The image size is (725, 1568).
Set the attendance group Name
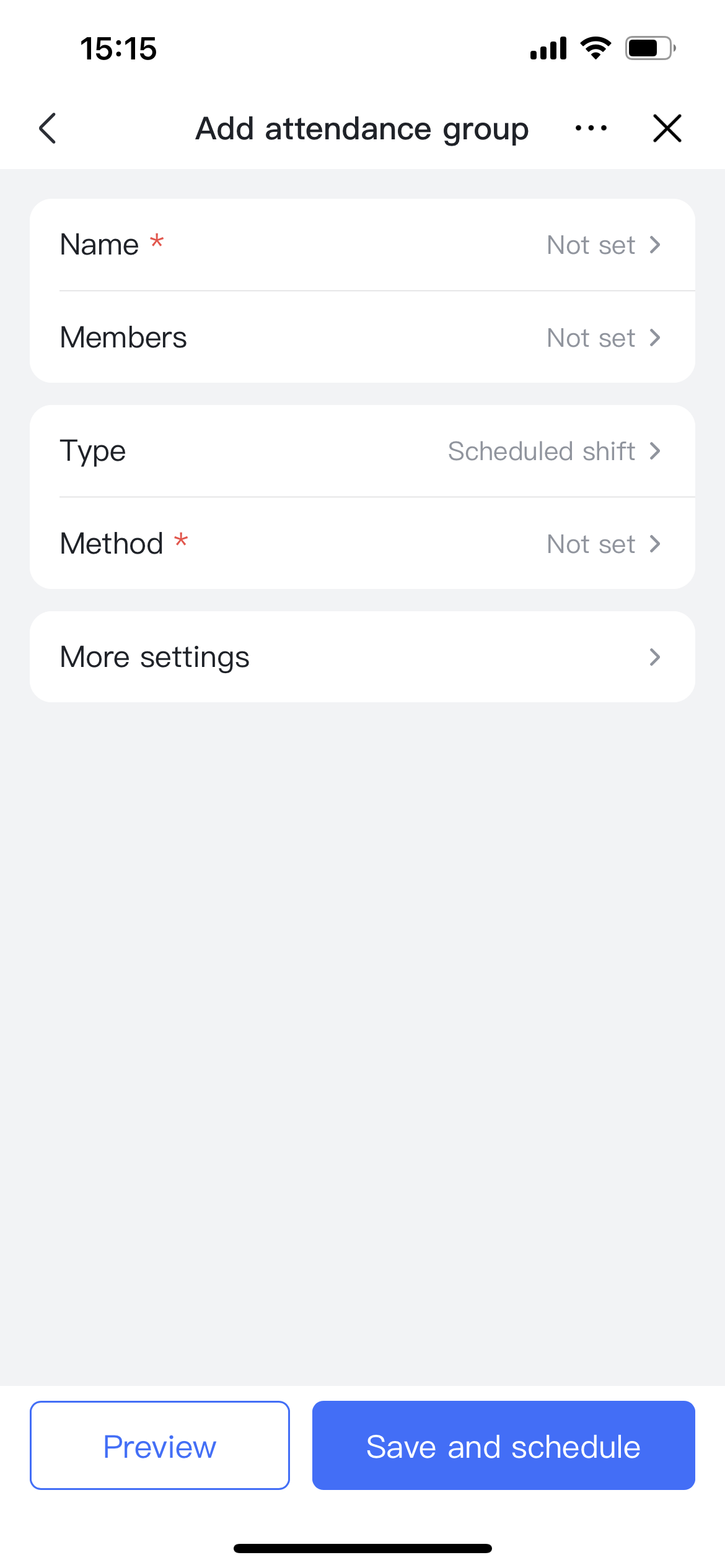(362, 245)
